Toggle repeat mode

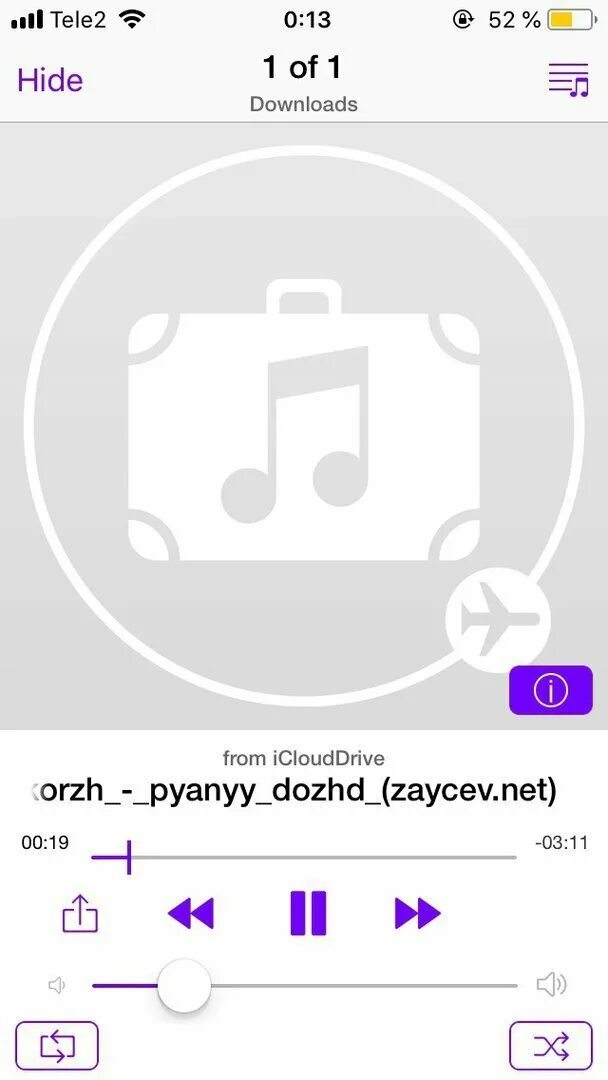[57, 1046]
